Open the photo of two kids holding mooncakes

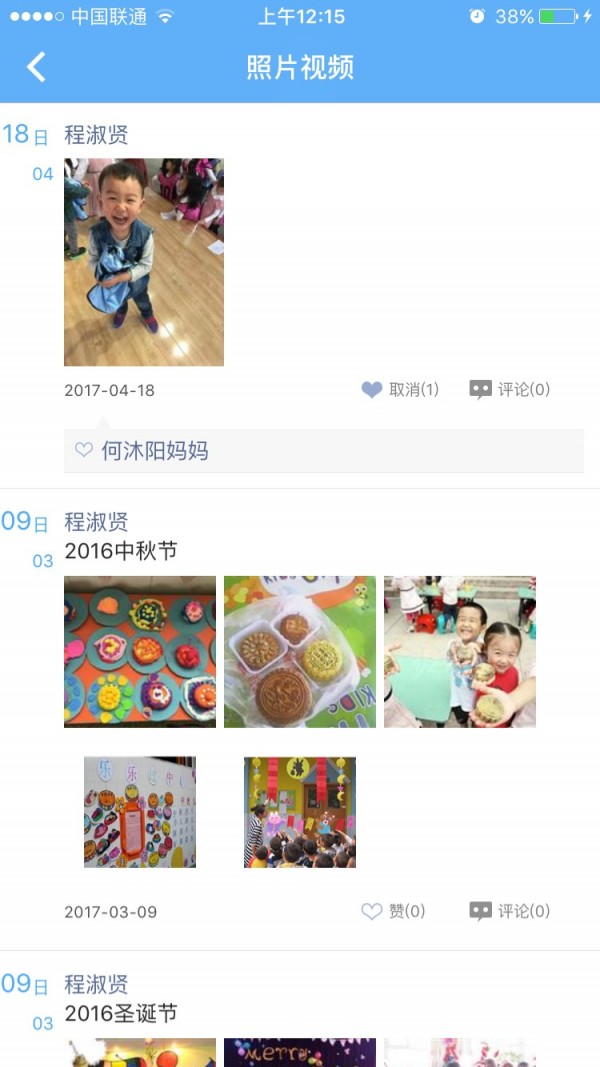(460, 651)
